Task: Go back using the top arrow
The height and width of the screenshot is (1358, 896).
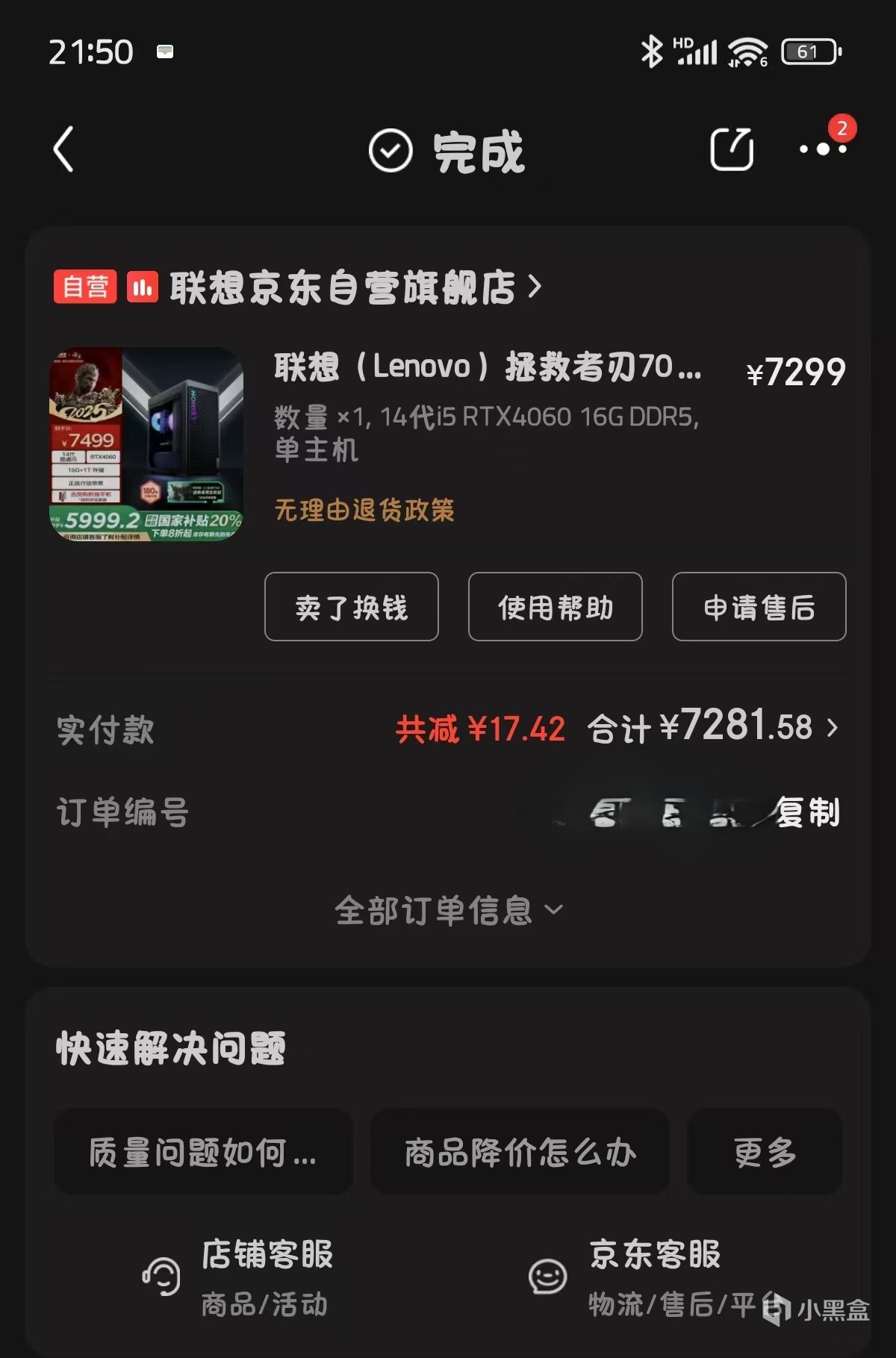Action: pyautogui.click(x=64, y=149)
